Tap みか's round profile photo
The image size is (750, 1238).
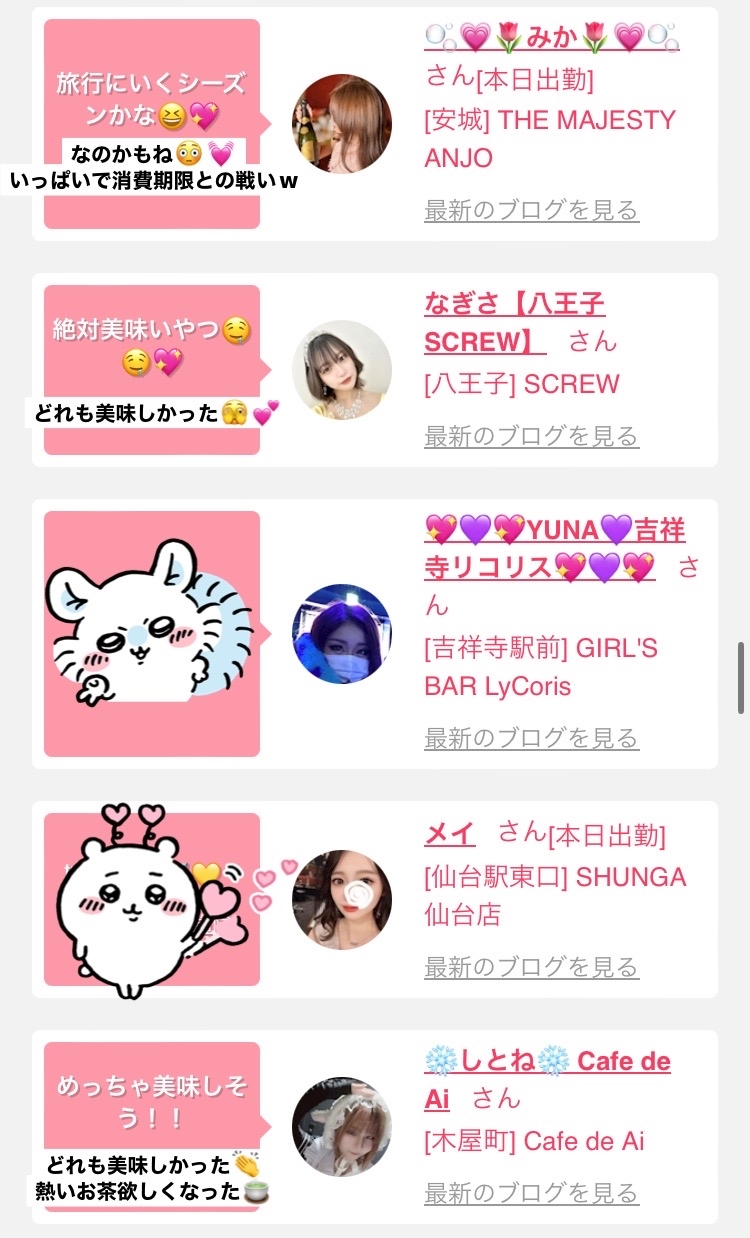tap(342, 124)
